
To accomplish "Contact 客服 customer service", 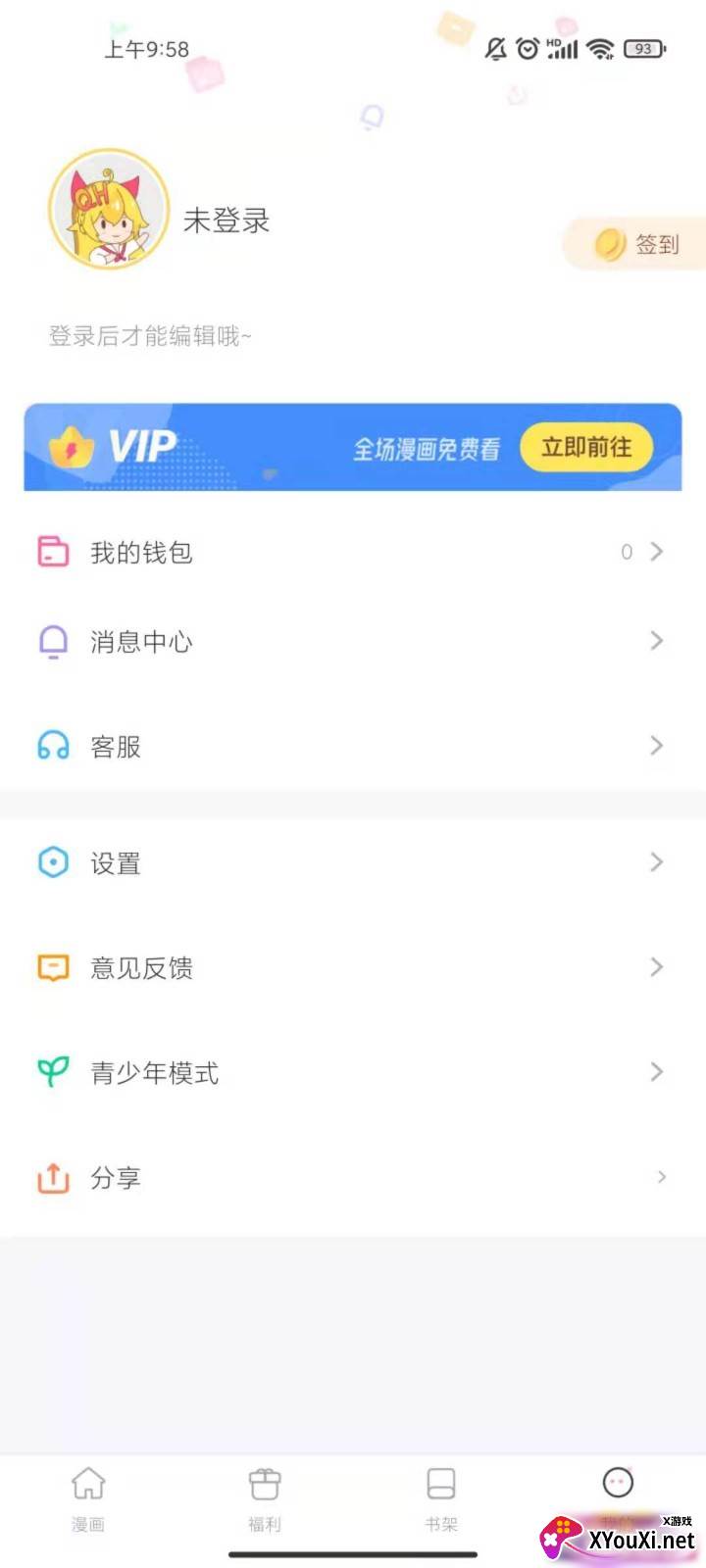I will pyautogui.click(x=353, y=747).
